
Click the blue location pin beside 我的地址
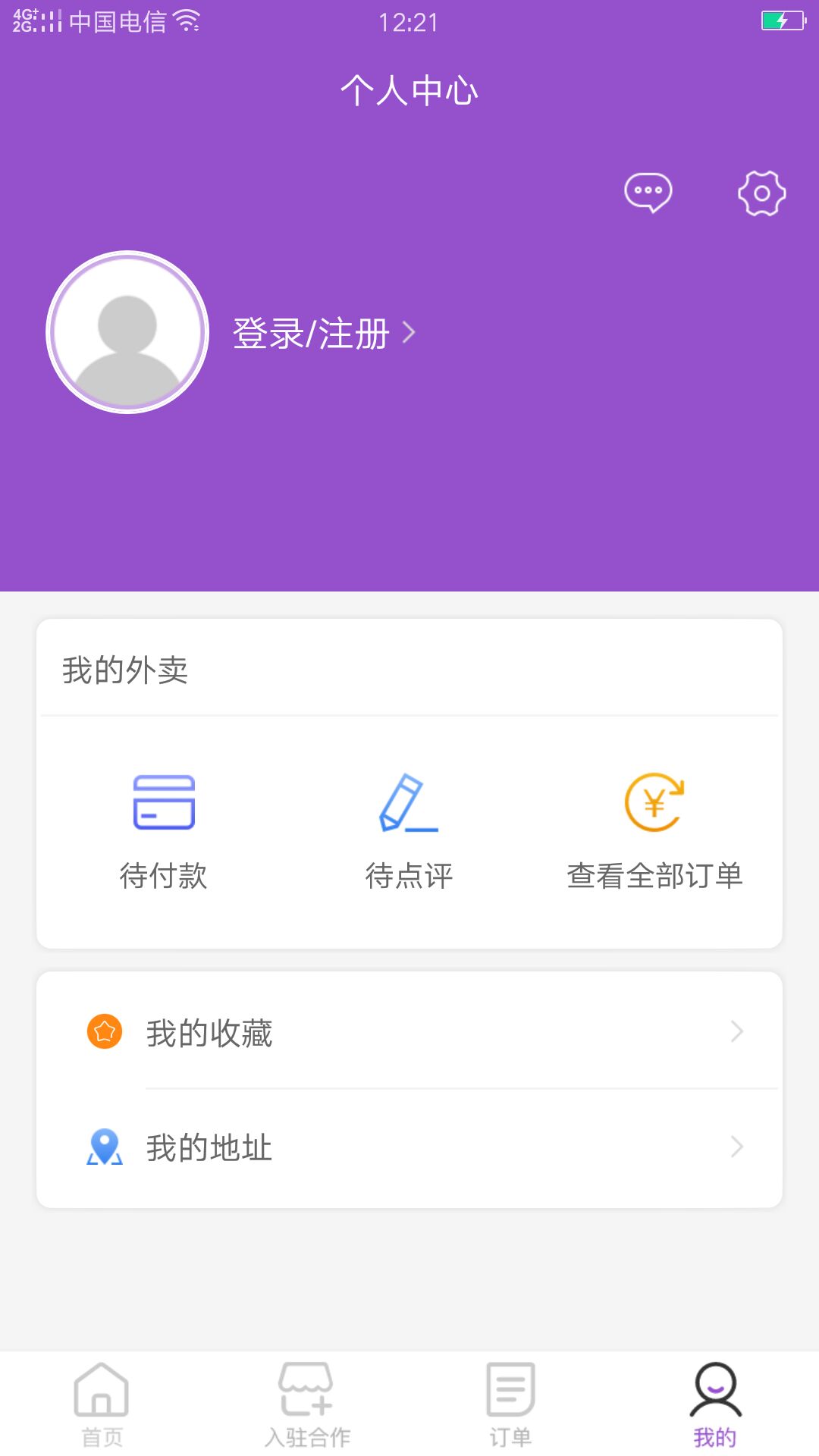(x=104, y=1147)
